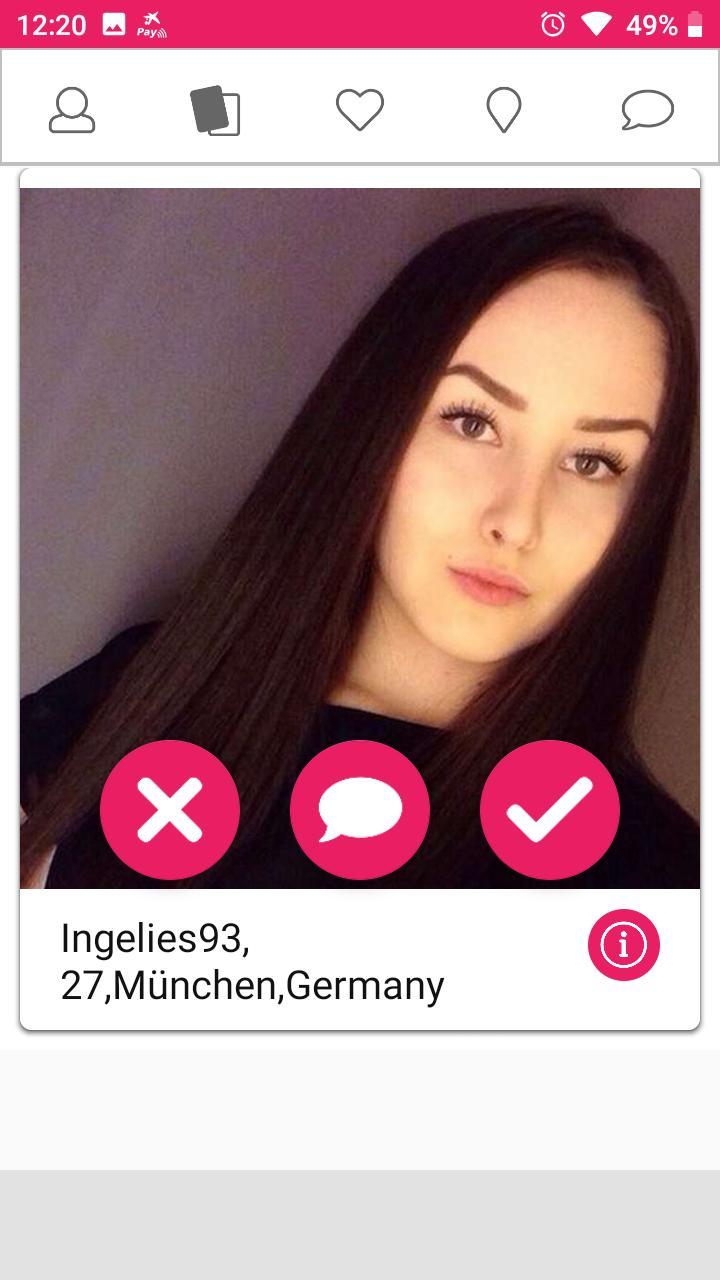Screen dimensions: 720x1280
Task: Open the profile tab
Action: click(x=72, y=109)
